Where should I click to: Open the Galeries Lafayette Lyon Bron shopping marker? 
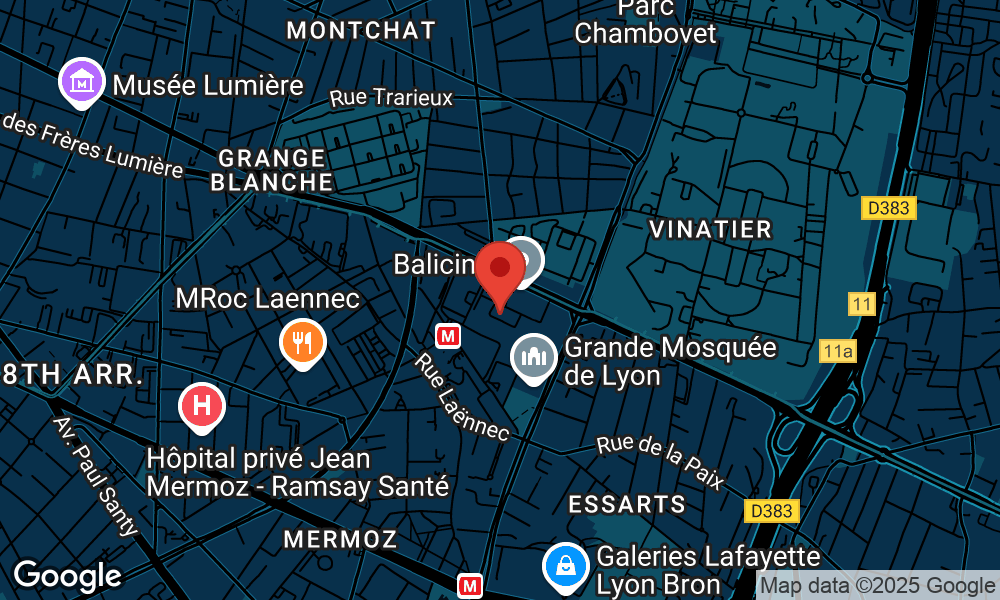(565, 565)
